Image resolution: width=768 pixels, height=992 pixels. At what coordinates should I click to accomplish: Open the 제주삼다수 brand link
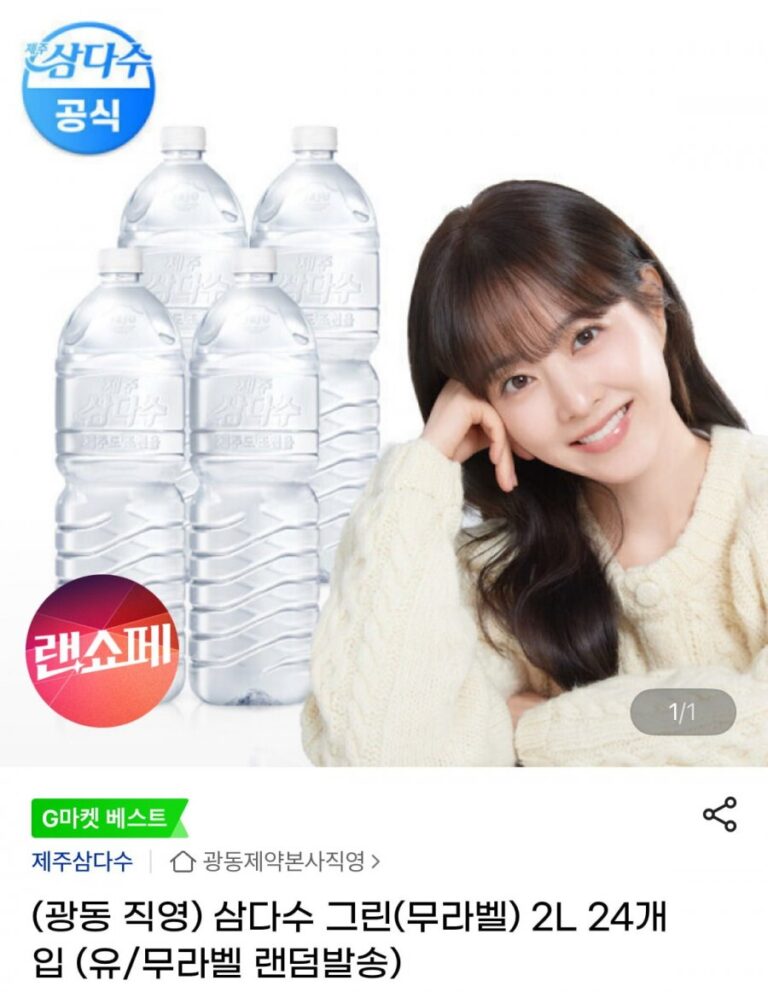[81, 860]
